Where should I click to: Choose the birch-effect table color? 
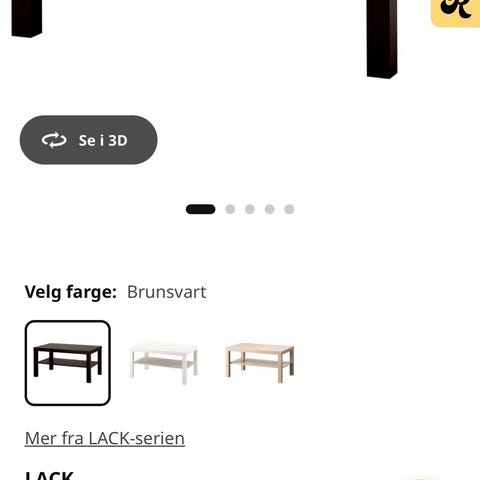click(260, 363)
